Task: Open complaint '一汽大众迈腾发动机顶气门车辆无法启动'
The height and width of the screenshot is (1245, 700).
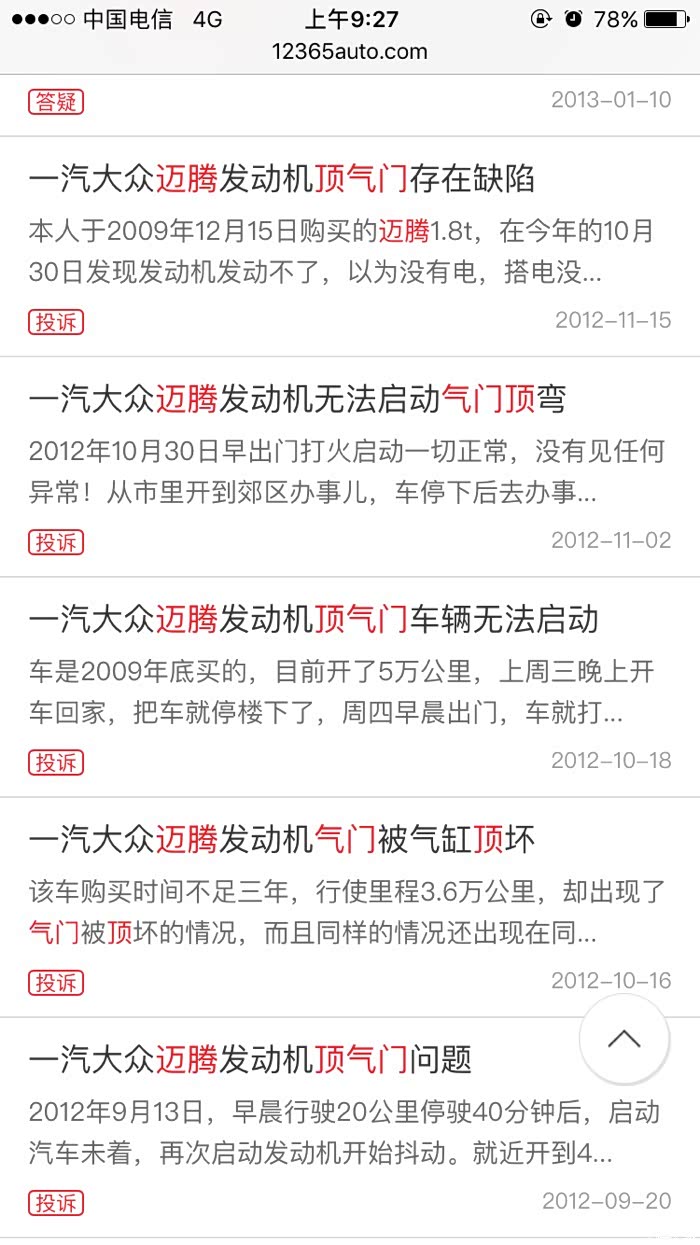Action: 313,620
